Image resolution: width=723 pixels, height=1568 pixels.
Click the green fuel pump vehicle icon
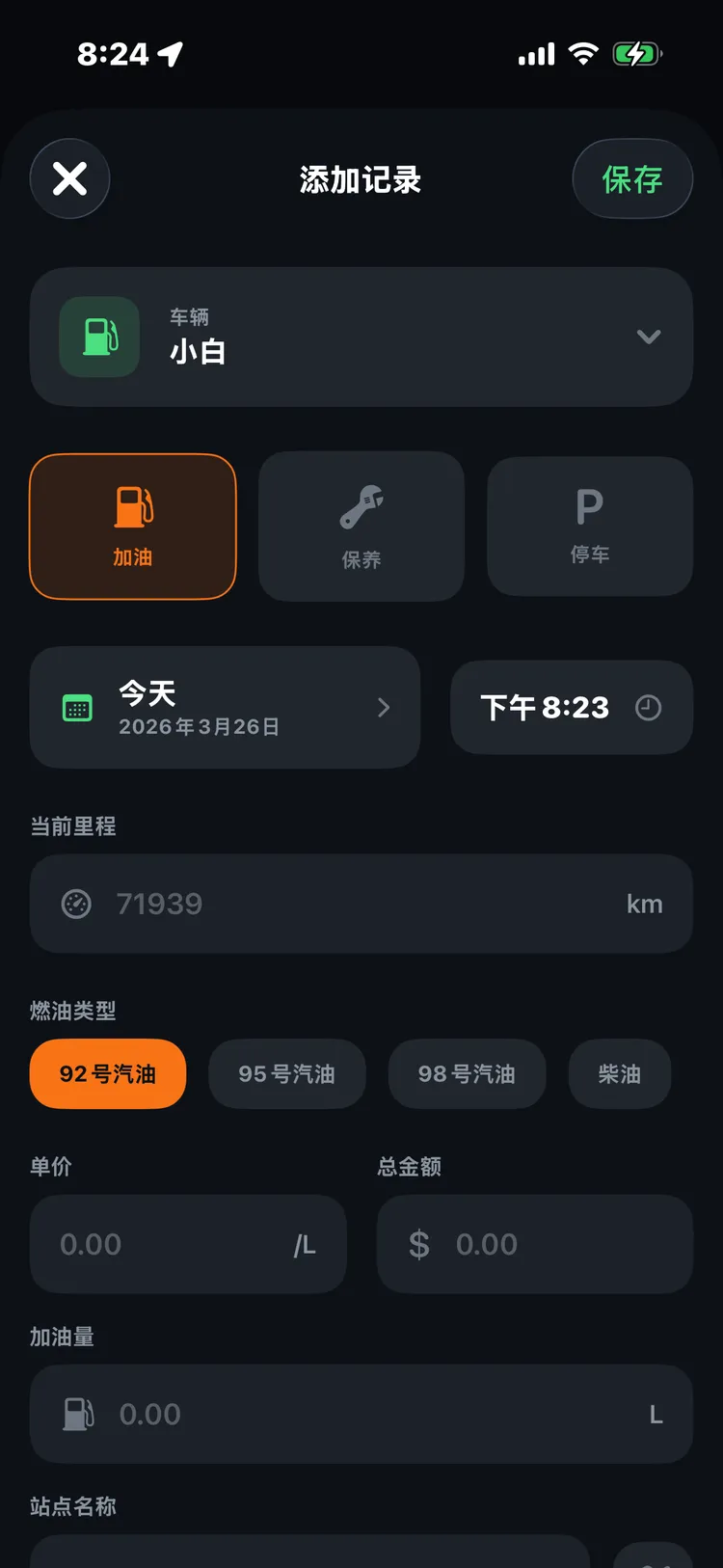[x=97, y=337]
